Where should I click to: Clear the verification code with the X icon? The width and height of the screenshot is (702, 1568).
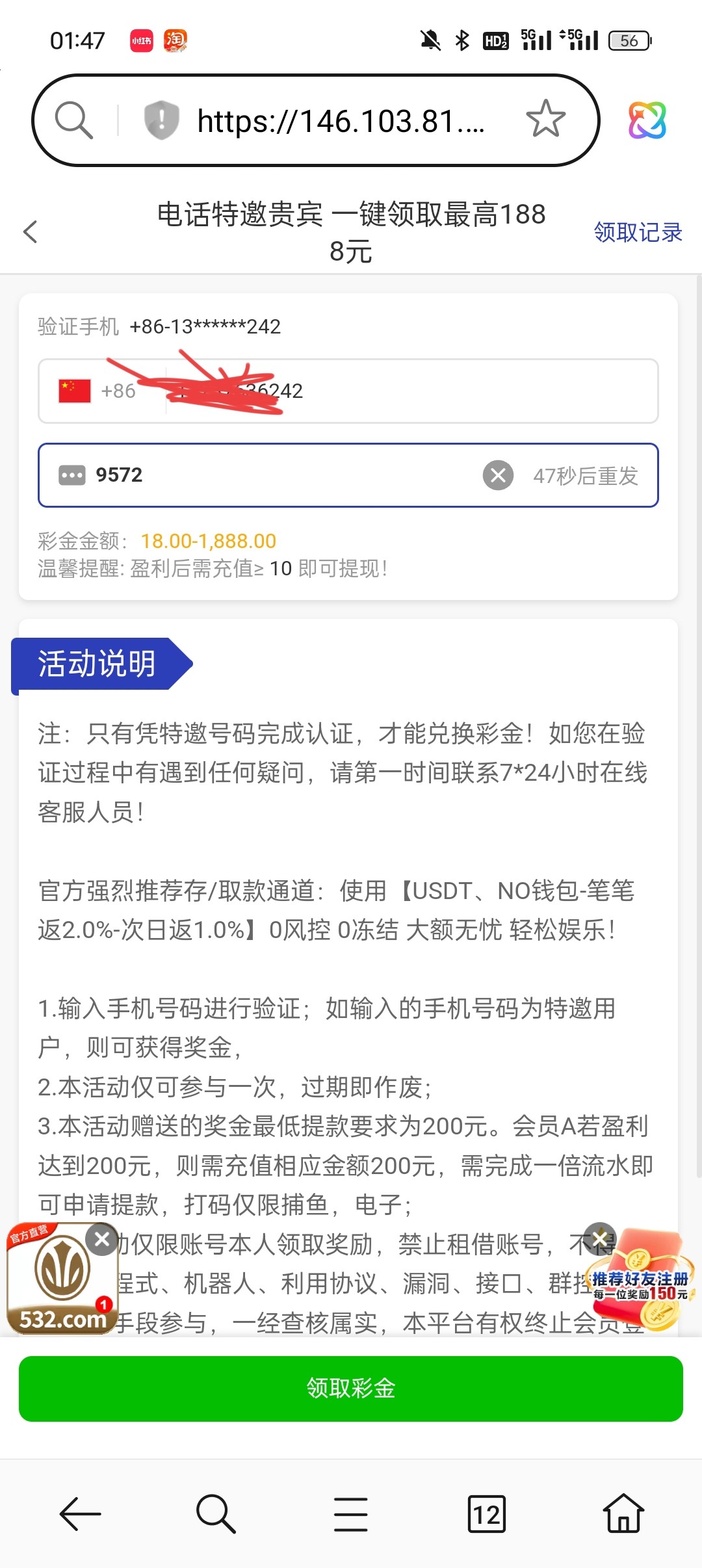pos(498,475)
